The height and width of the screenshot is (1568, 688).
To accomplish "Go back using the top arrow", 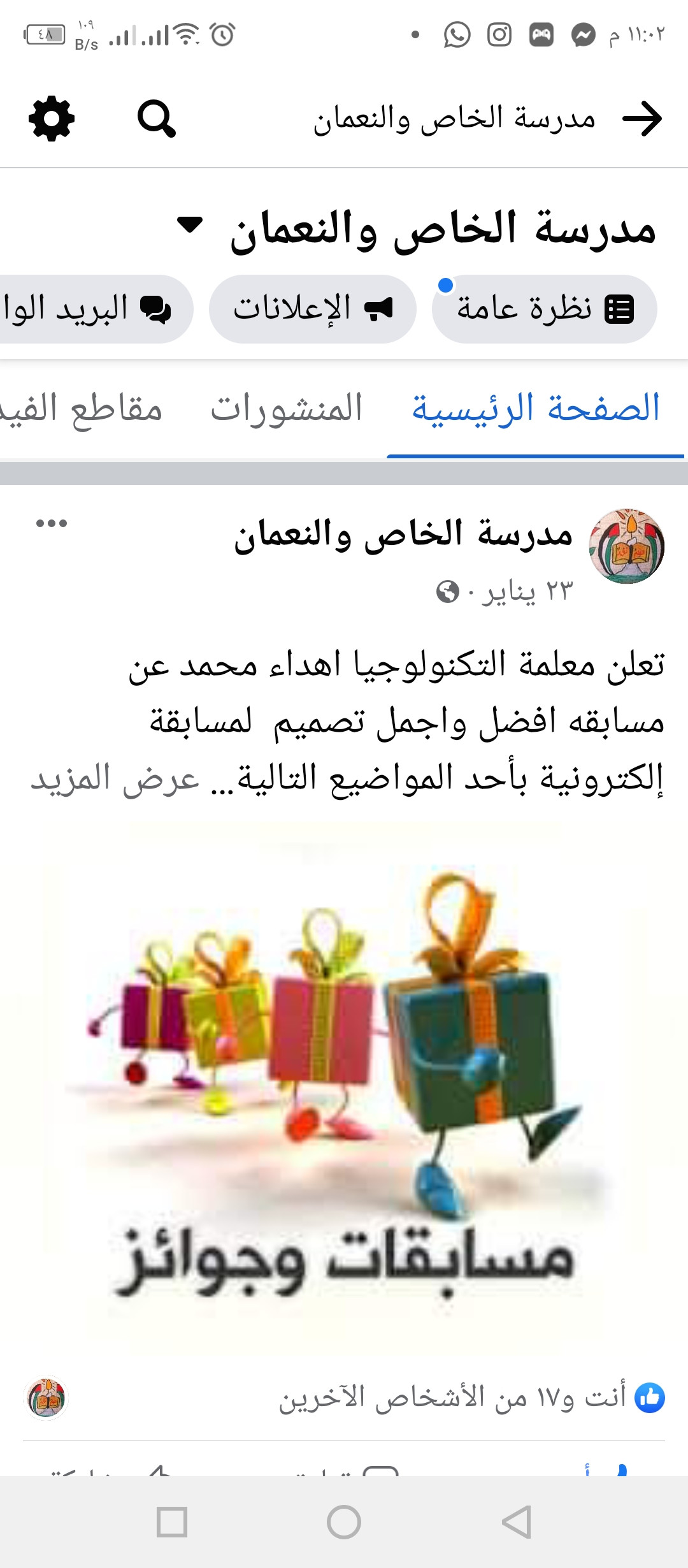I will coord(642,119).
